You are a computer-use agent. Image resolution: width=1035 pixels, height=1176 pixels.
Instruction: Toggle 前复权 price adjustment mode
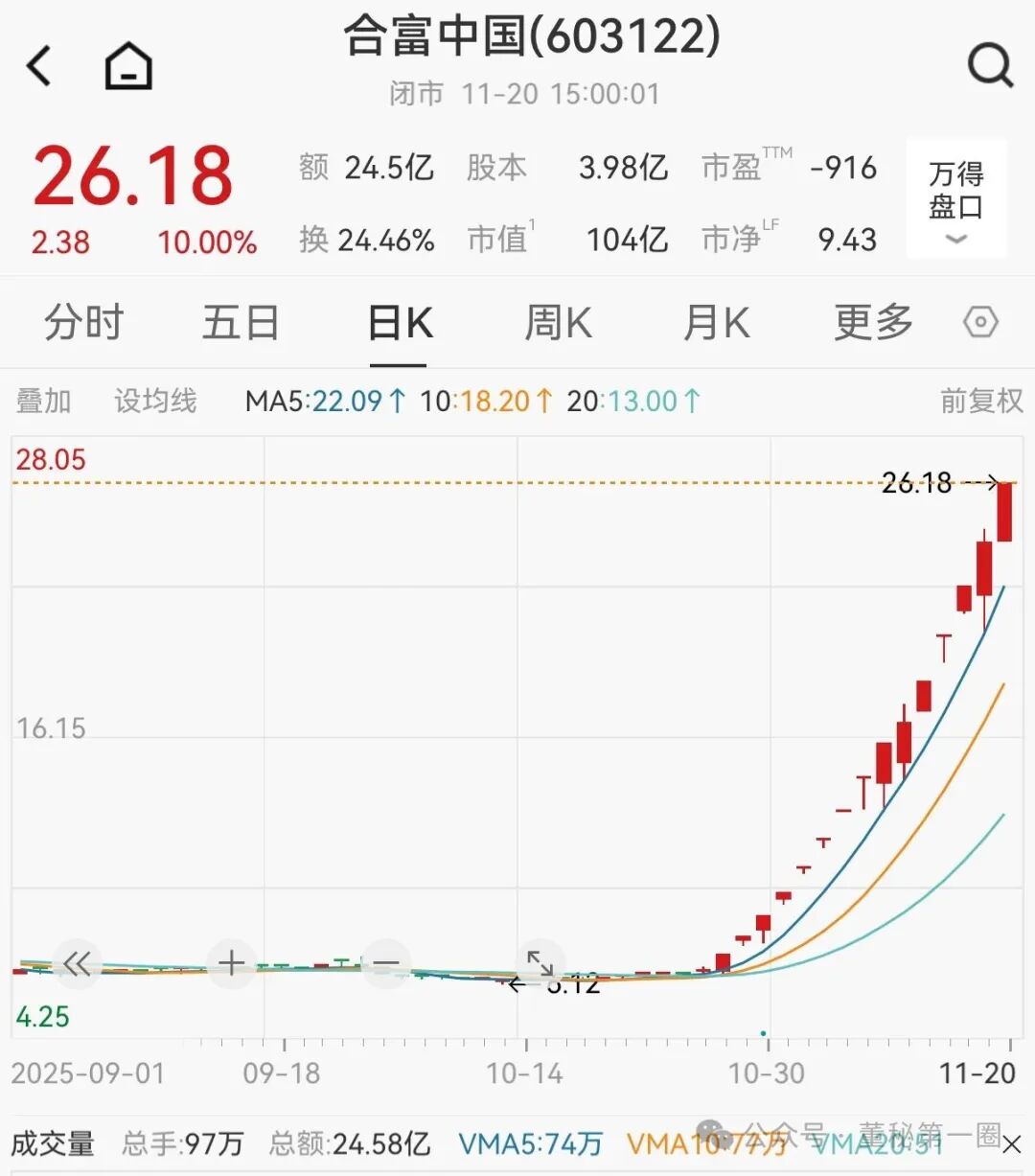pos(979,400)
